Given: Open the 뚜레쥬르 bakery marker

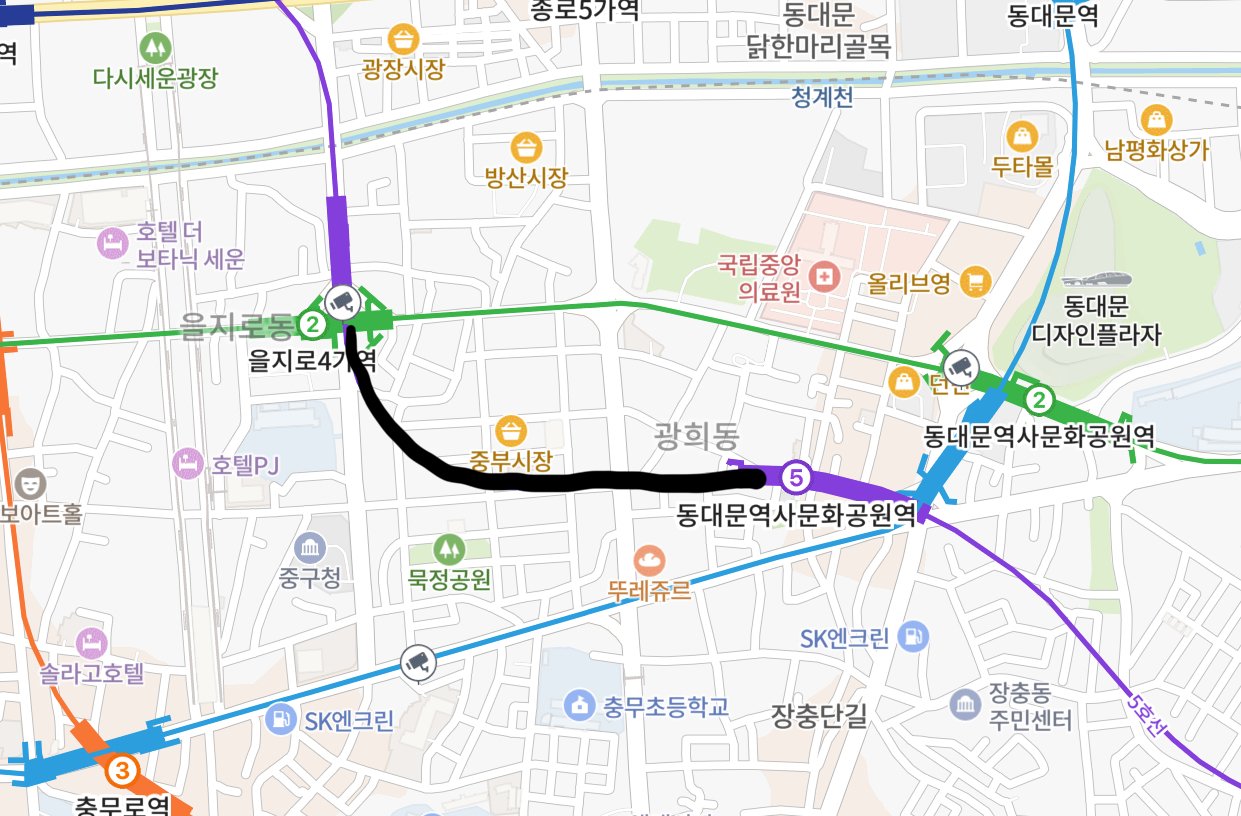Looking at the screenshot, I should point(650,559).
